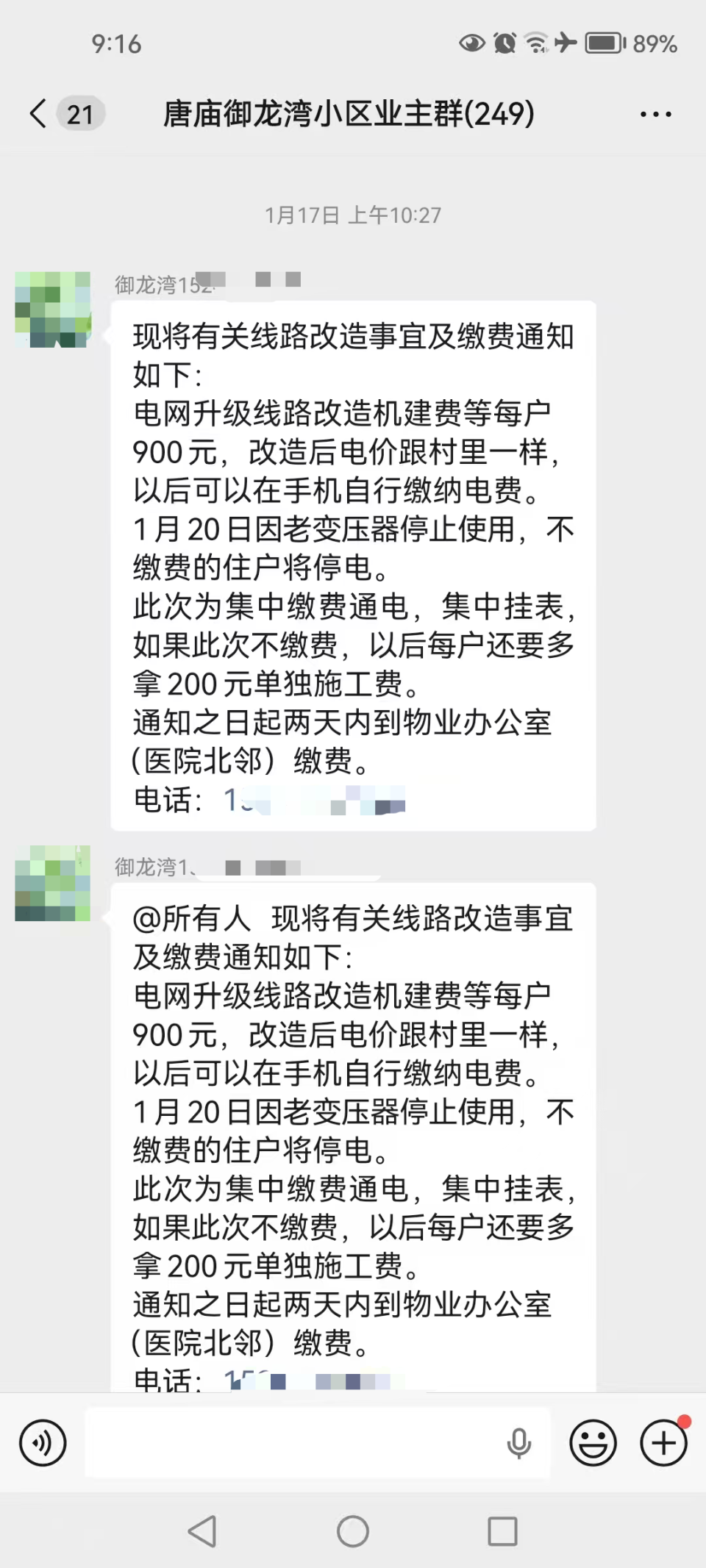Tap the first sender's green avatar
The height and width of the screenshot is (1568, 706).
(54, 309)
